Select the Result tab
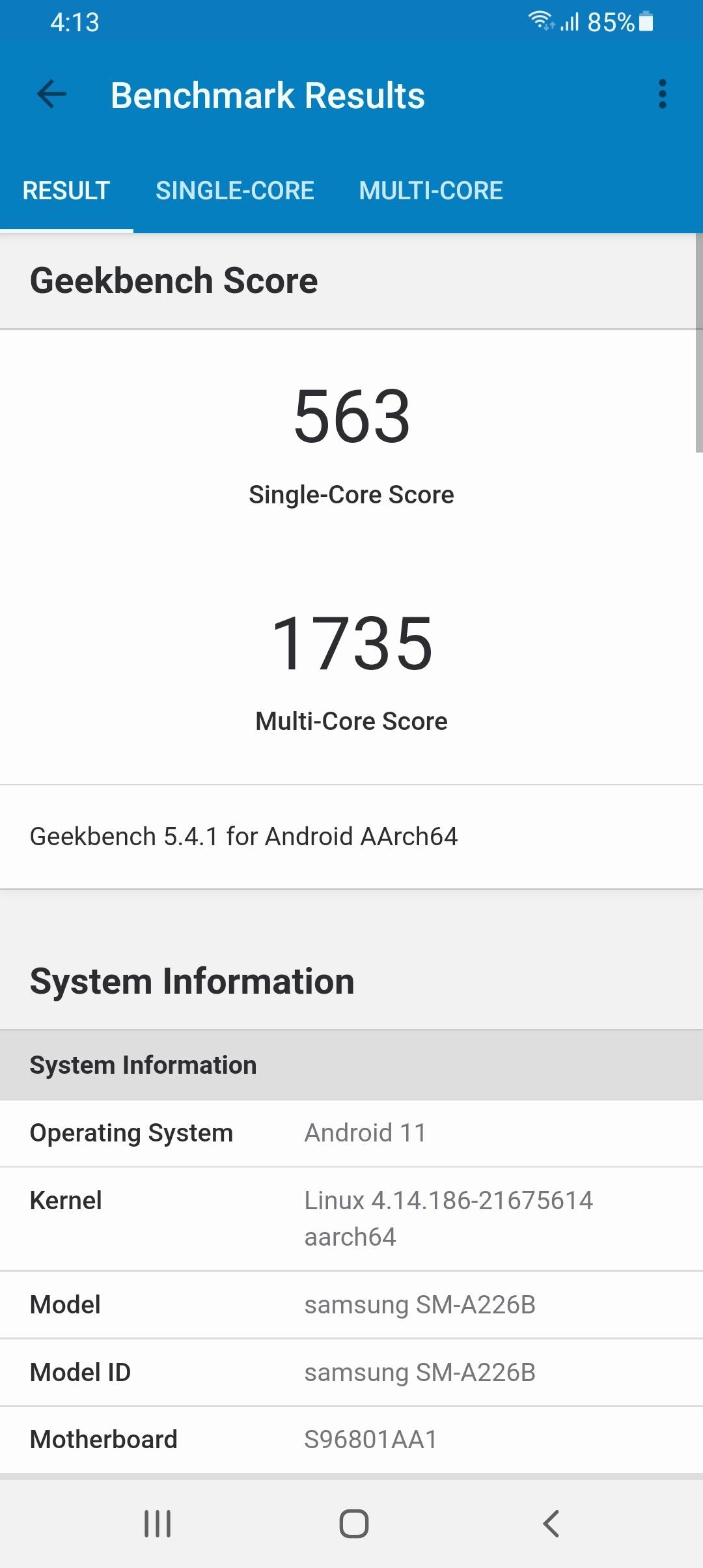 click(x=66, y=191)
